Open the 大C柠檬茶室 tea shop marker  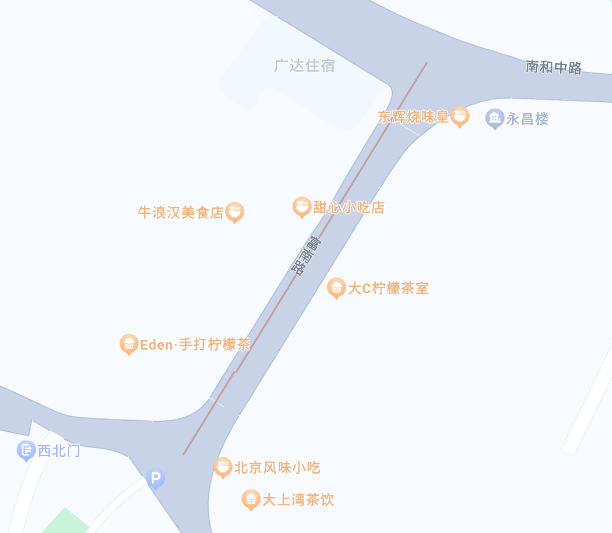point(337,288)
